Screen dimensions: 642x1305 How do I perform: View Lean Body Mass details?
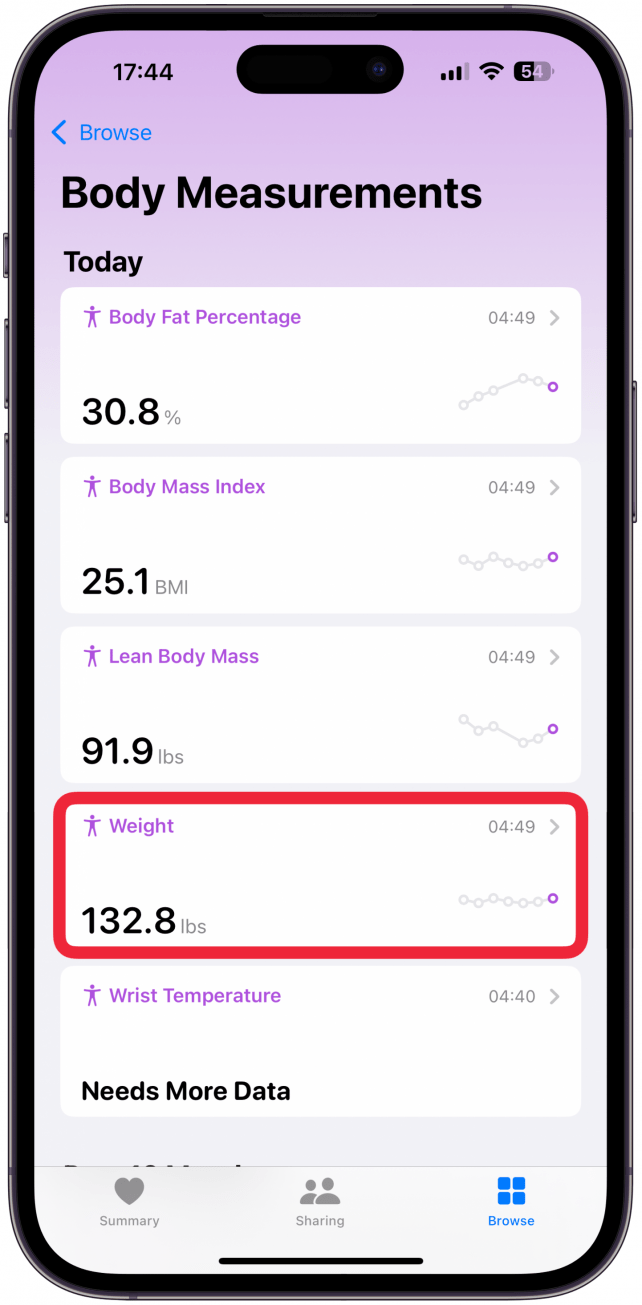[320, 705]
